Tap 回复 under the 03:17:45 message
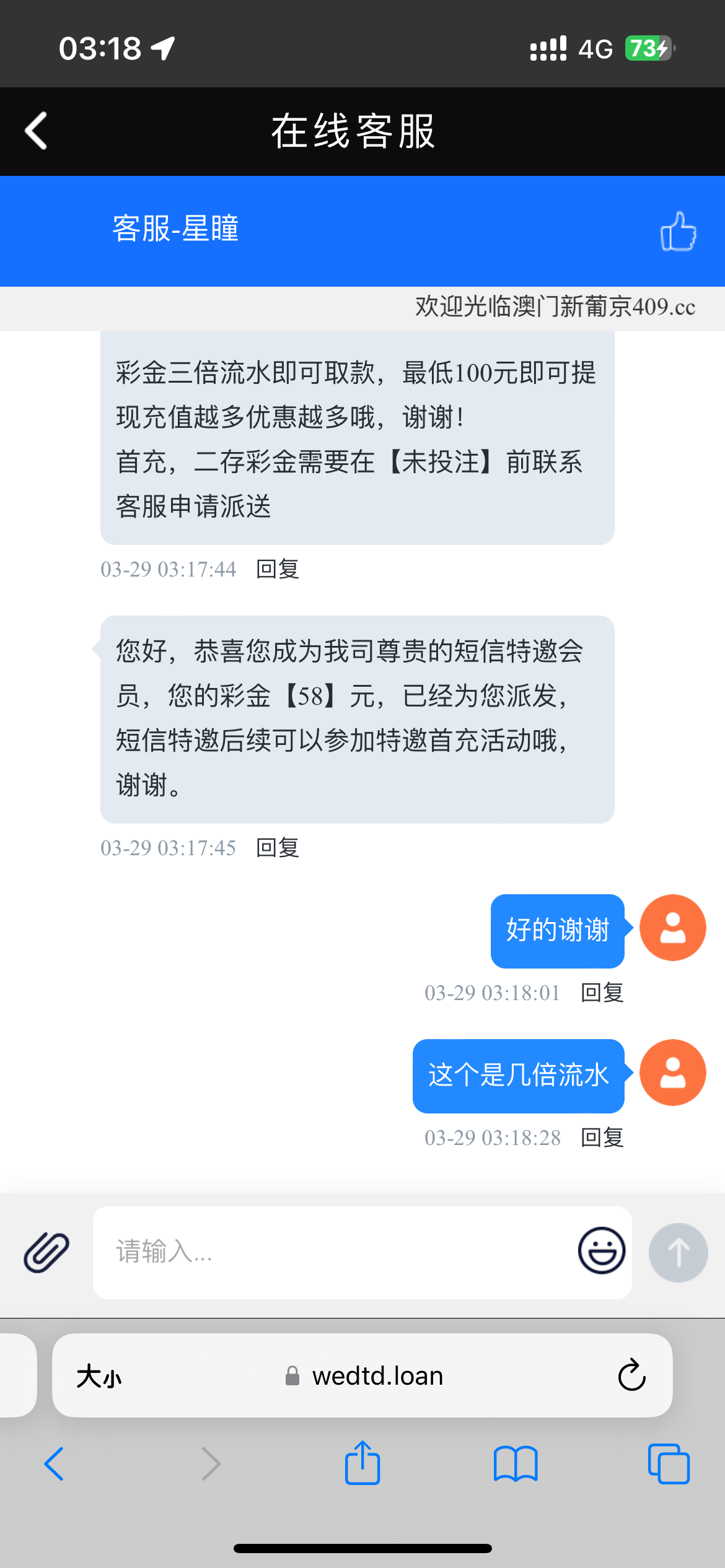725x1568 pixels. (x=278, y=847)
